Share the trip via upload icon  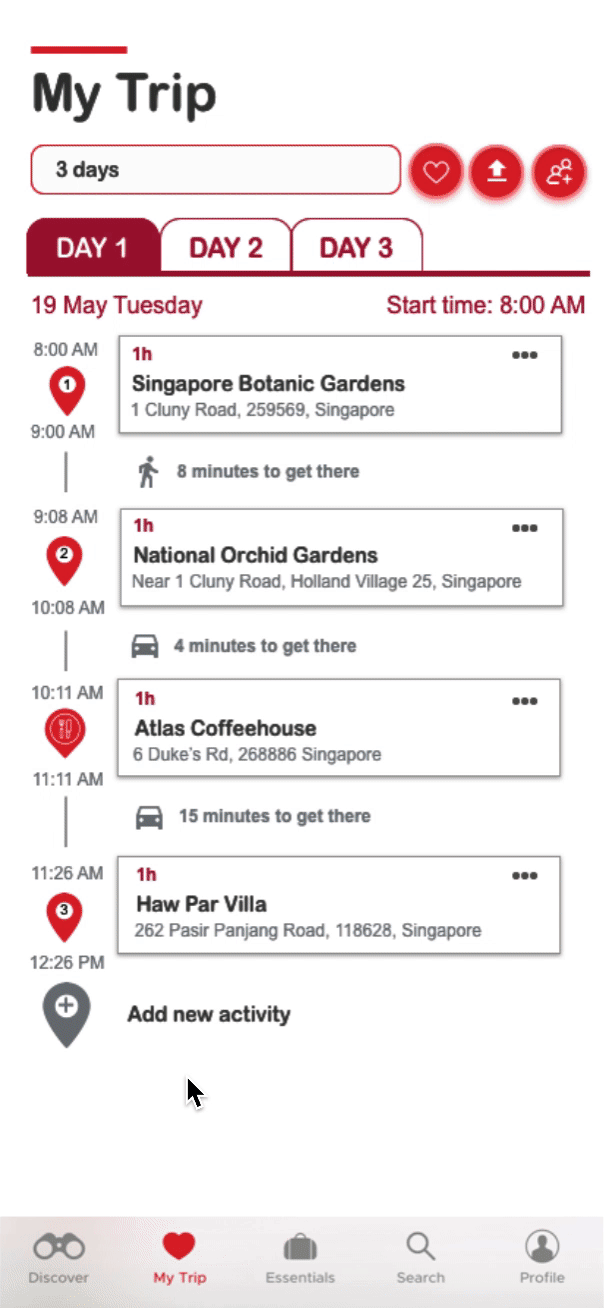tap(497, 172)
